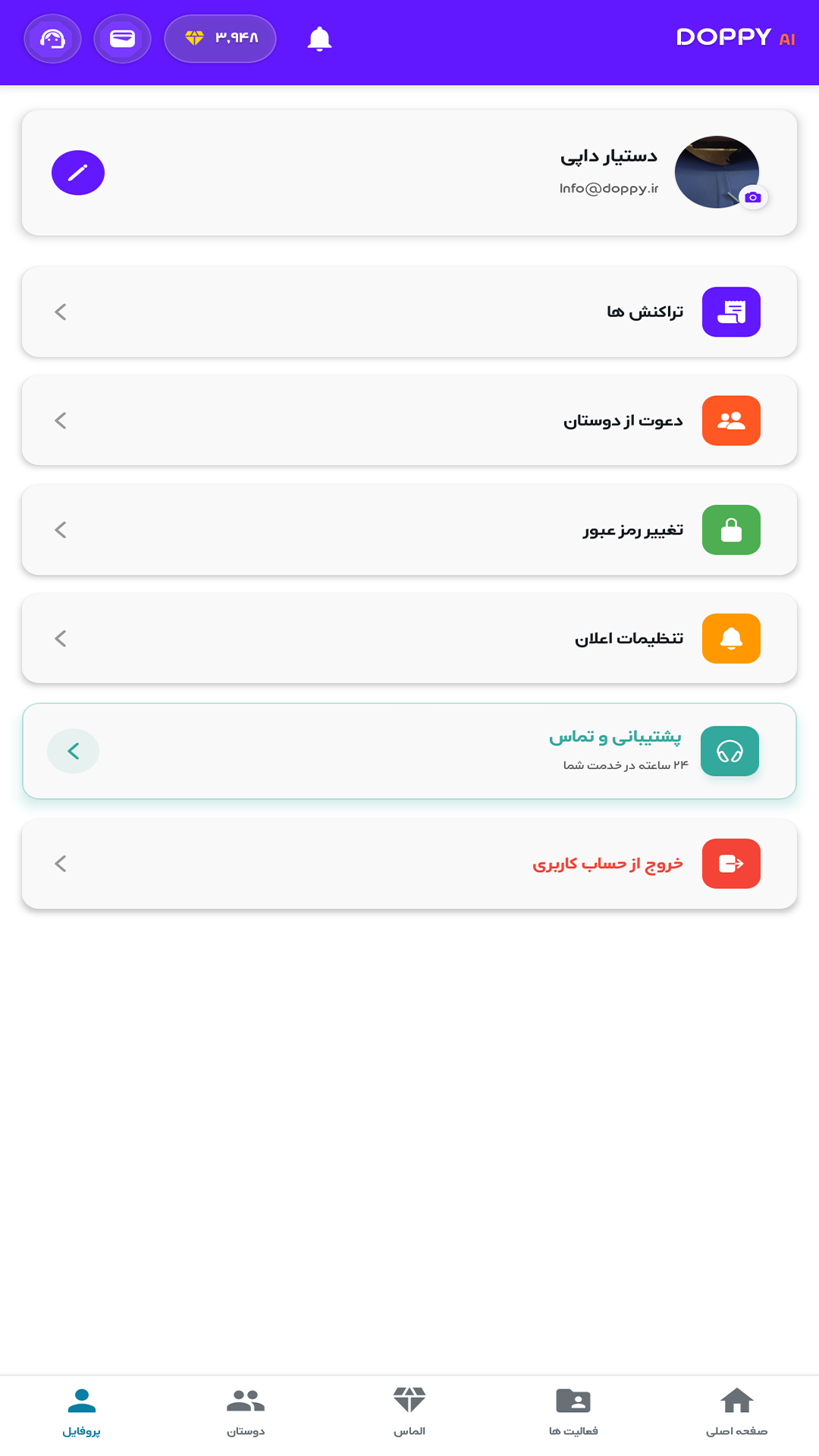Select the الماس diamond tab

point(409,1410)
